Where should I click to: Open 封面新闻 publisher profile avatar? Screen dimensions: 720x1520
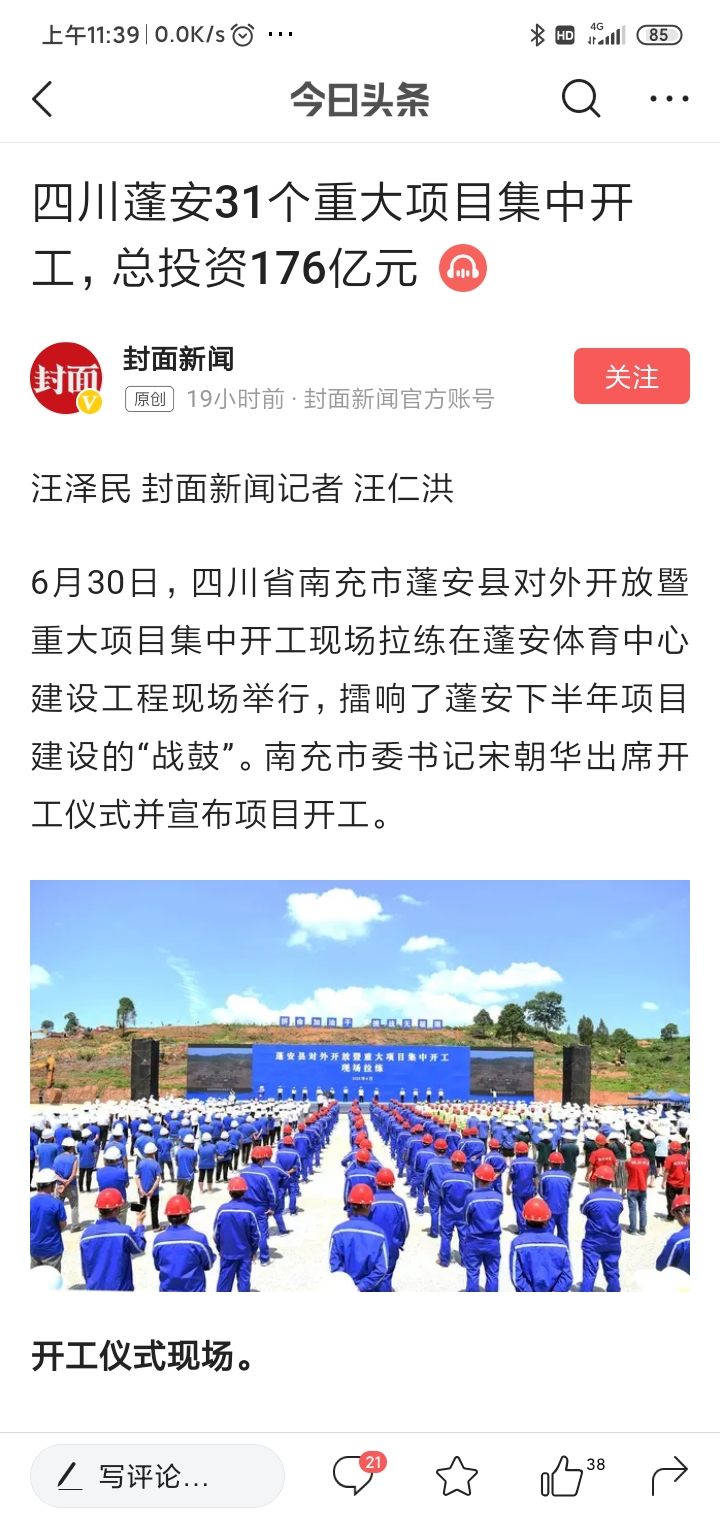pos(66,378)
